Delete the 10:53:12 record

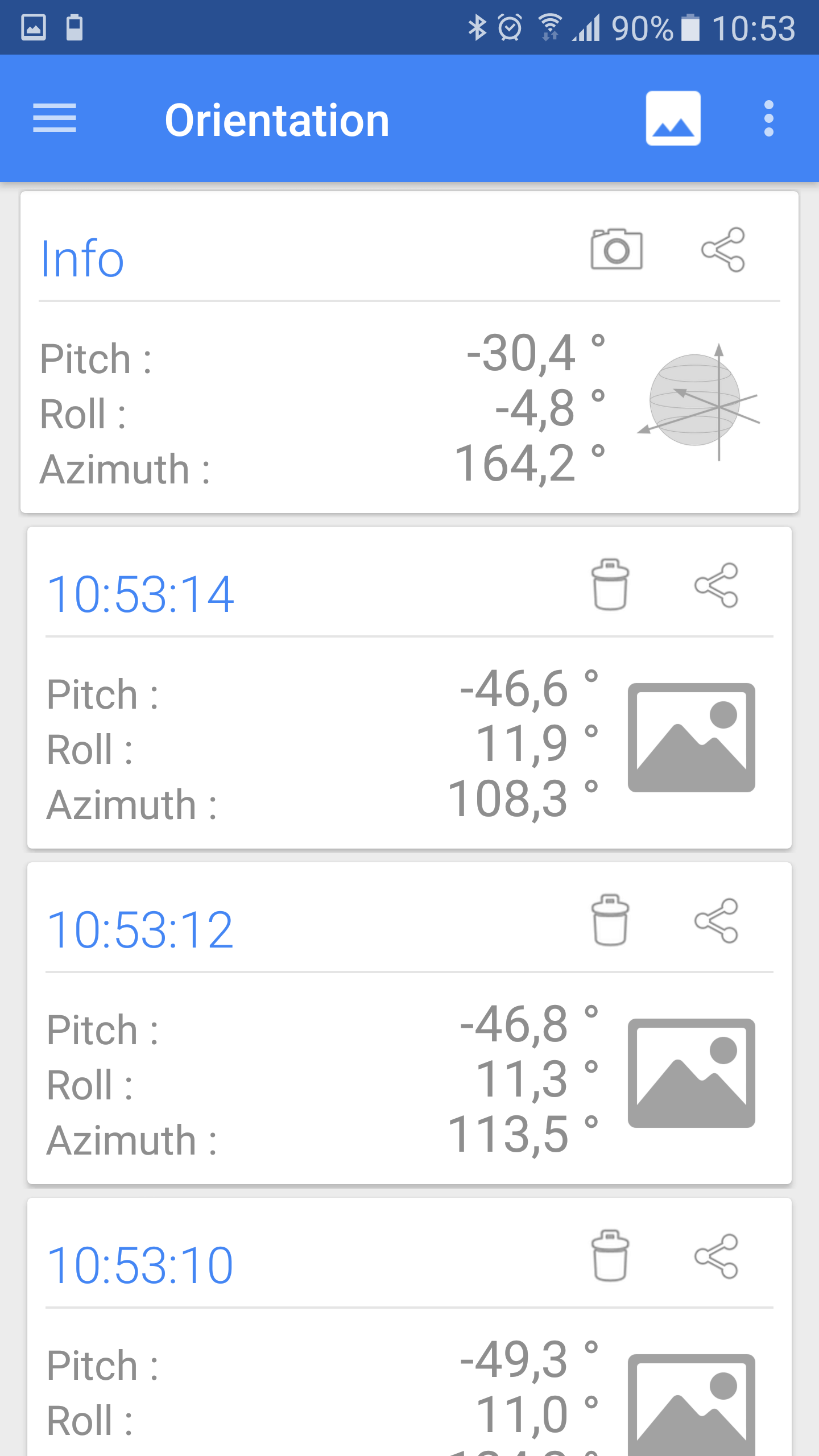610,920
